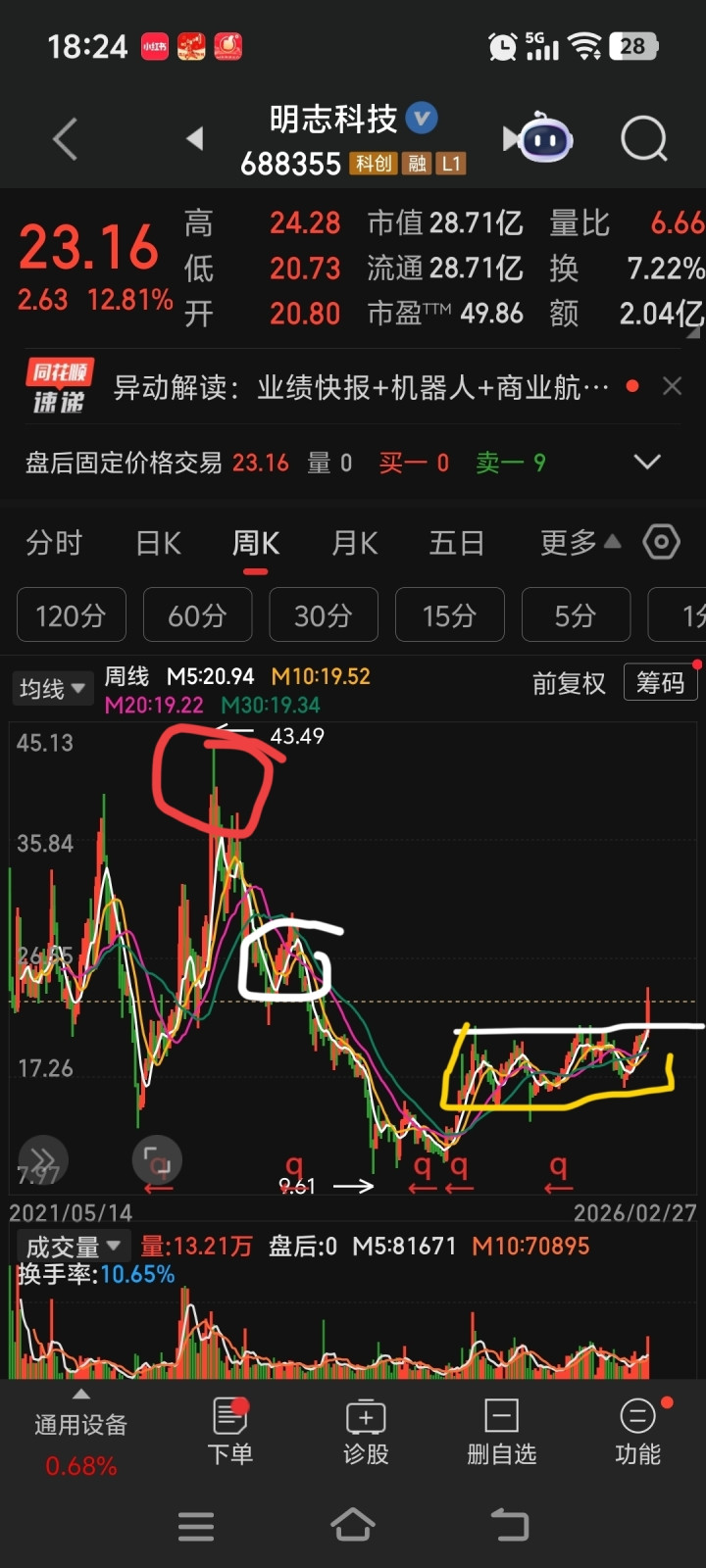
Task: Tap the 筹码 button
Action: click(660, 682)
